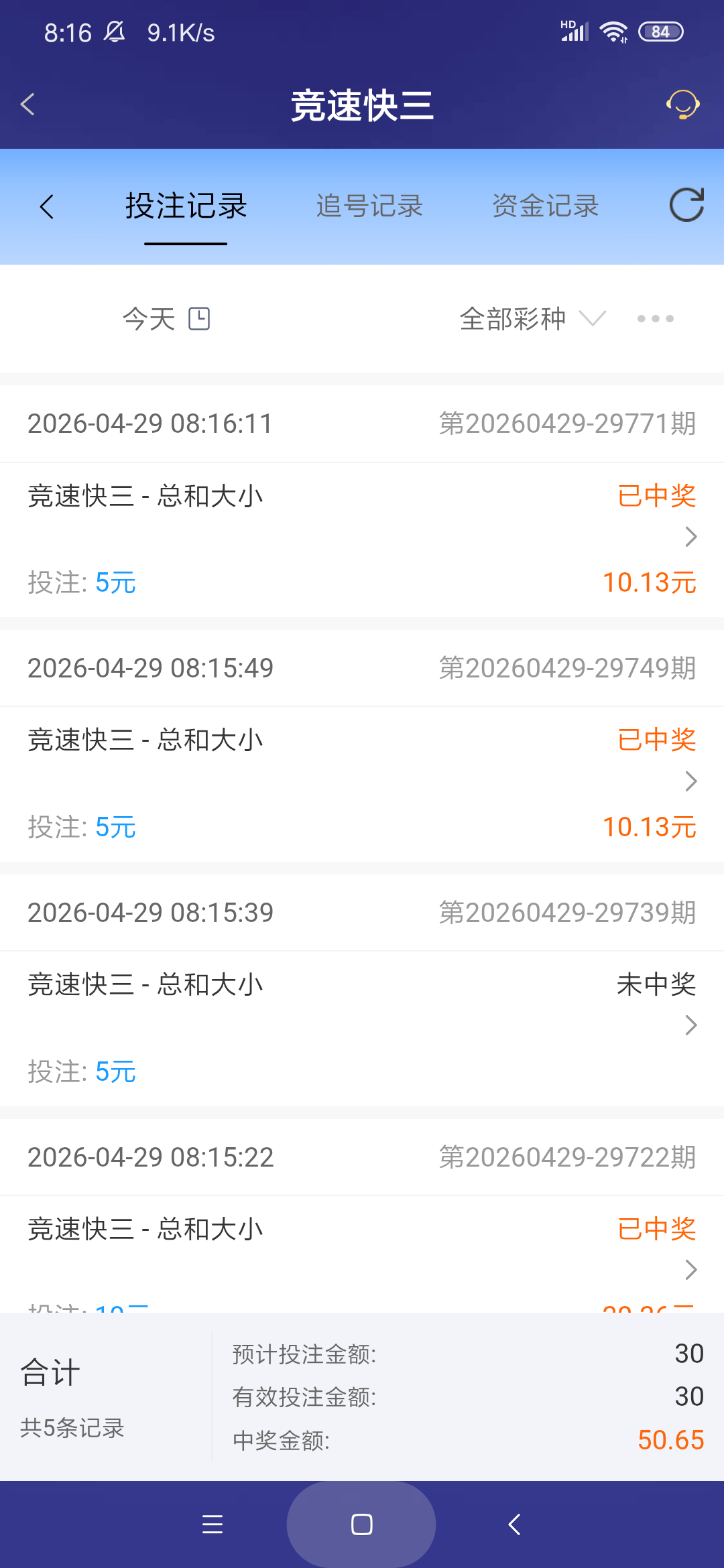Tap the more options ellipsis icon

pyautogui.click(x=654, y=319)
